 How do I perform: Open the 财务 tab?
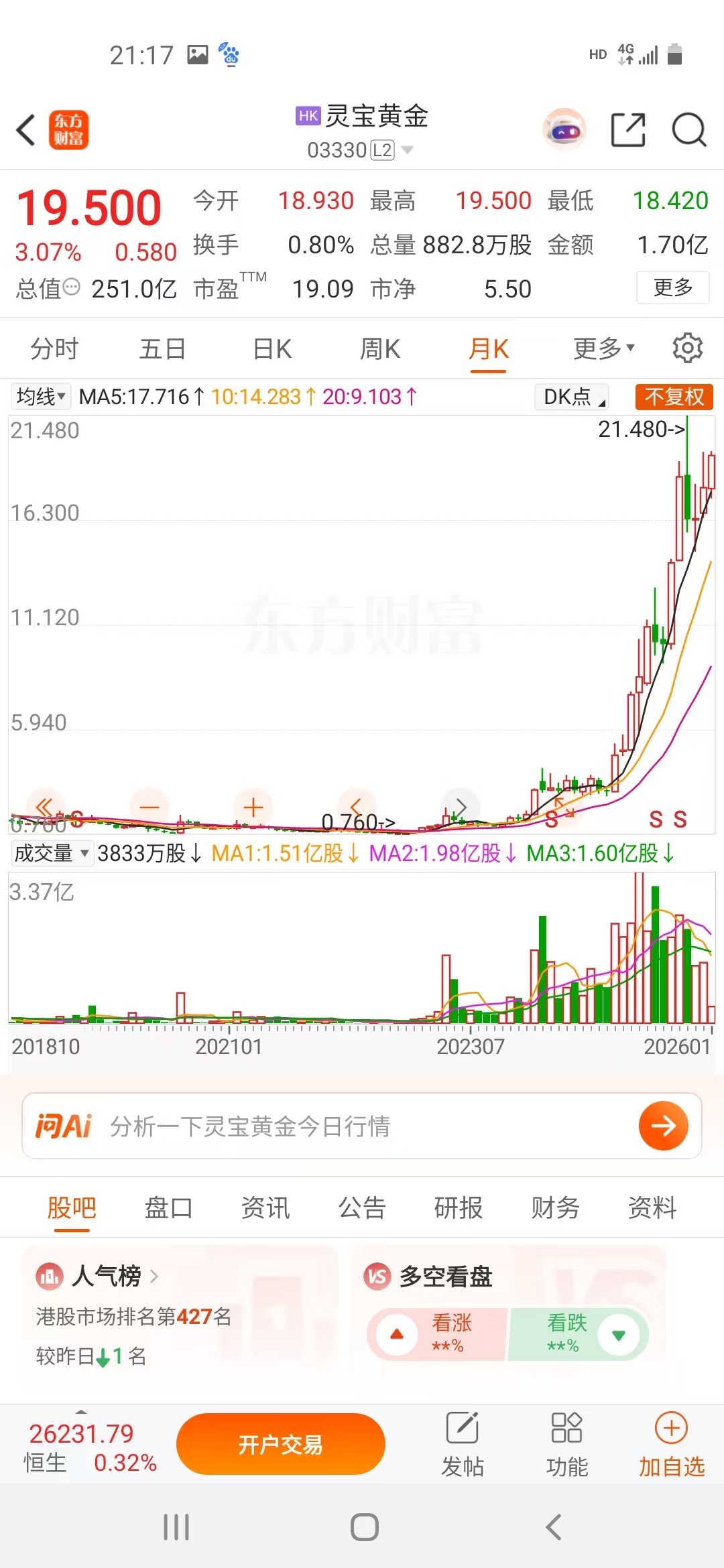pyautogui.click(x=555, y=1207)
